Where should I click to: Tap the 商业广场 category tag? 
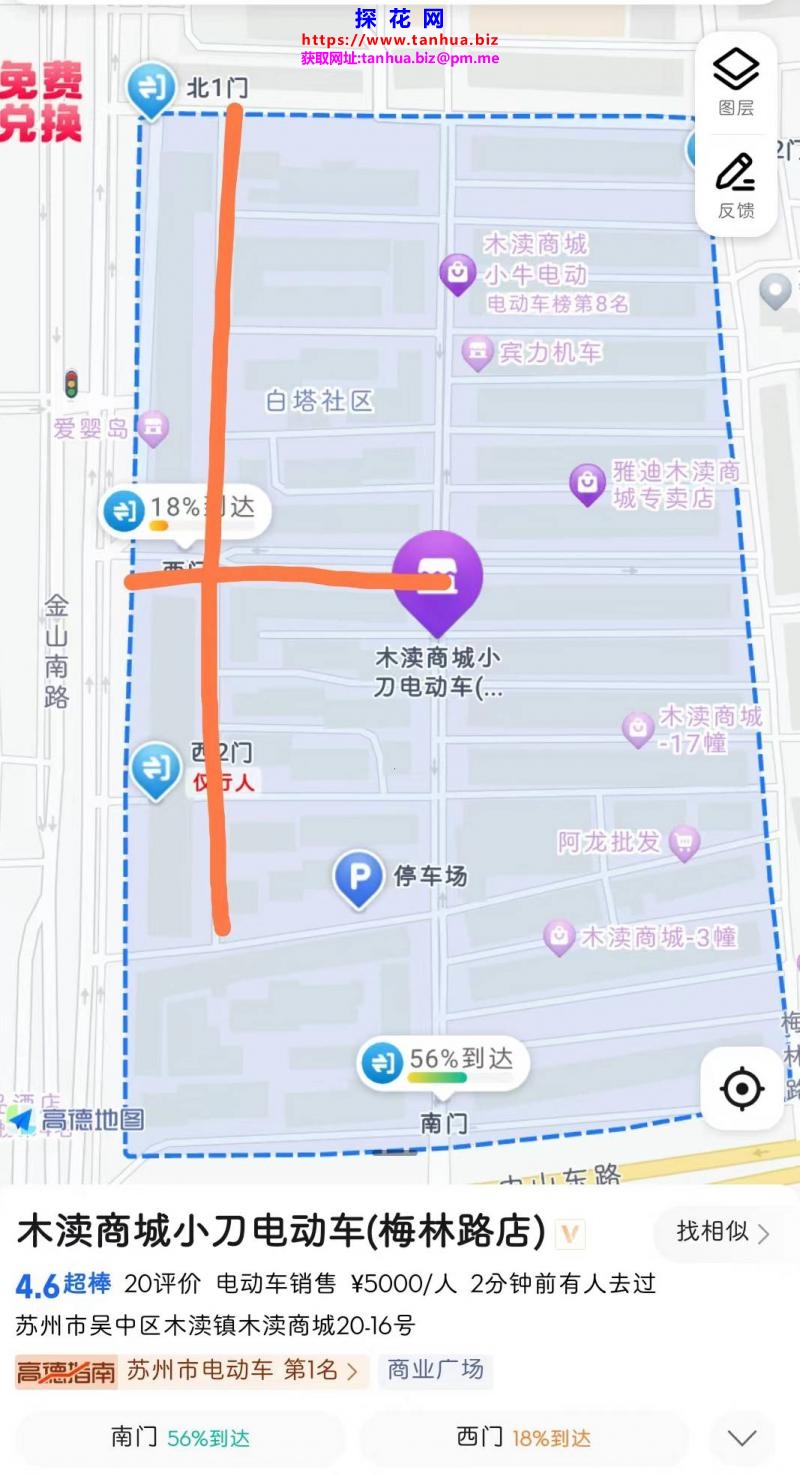(435, 1370)
